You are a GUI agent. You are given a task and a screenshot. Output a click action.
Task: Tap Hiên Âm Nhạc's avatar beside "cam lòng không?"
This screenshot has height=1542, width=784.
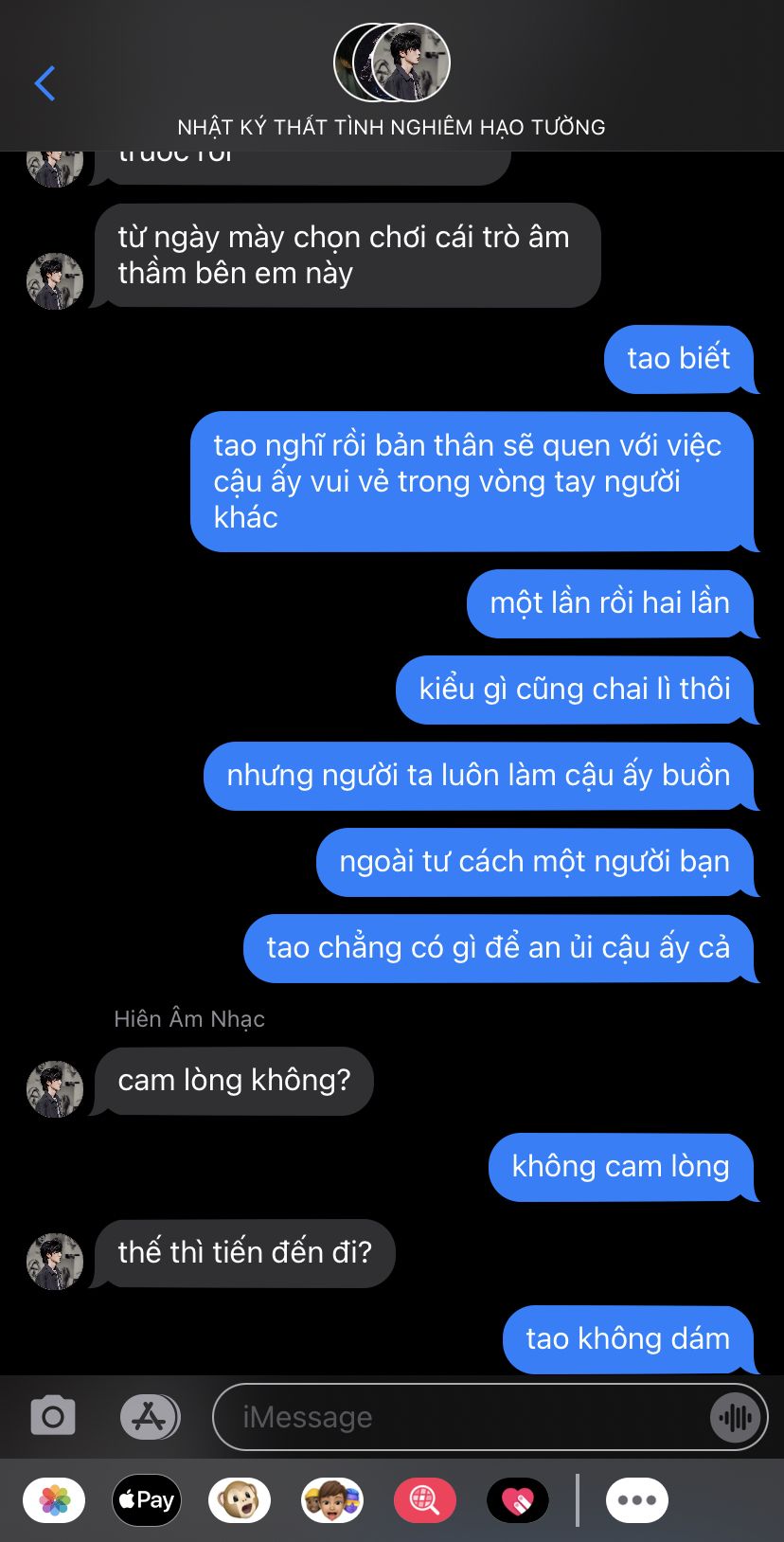(x=55, y=1089)
